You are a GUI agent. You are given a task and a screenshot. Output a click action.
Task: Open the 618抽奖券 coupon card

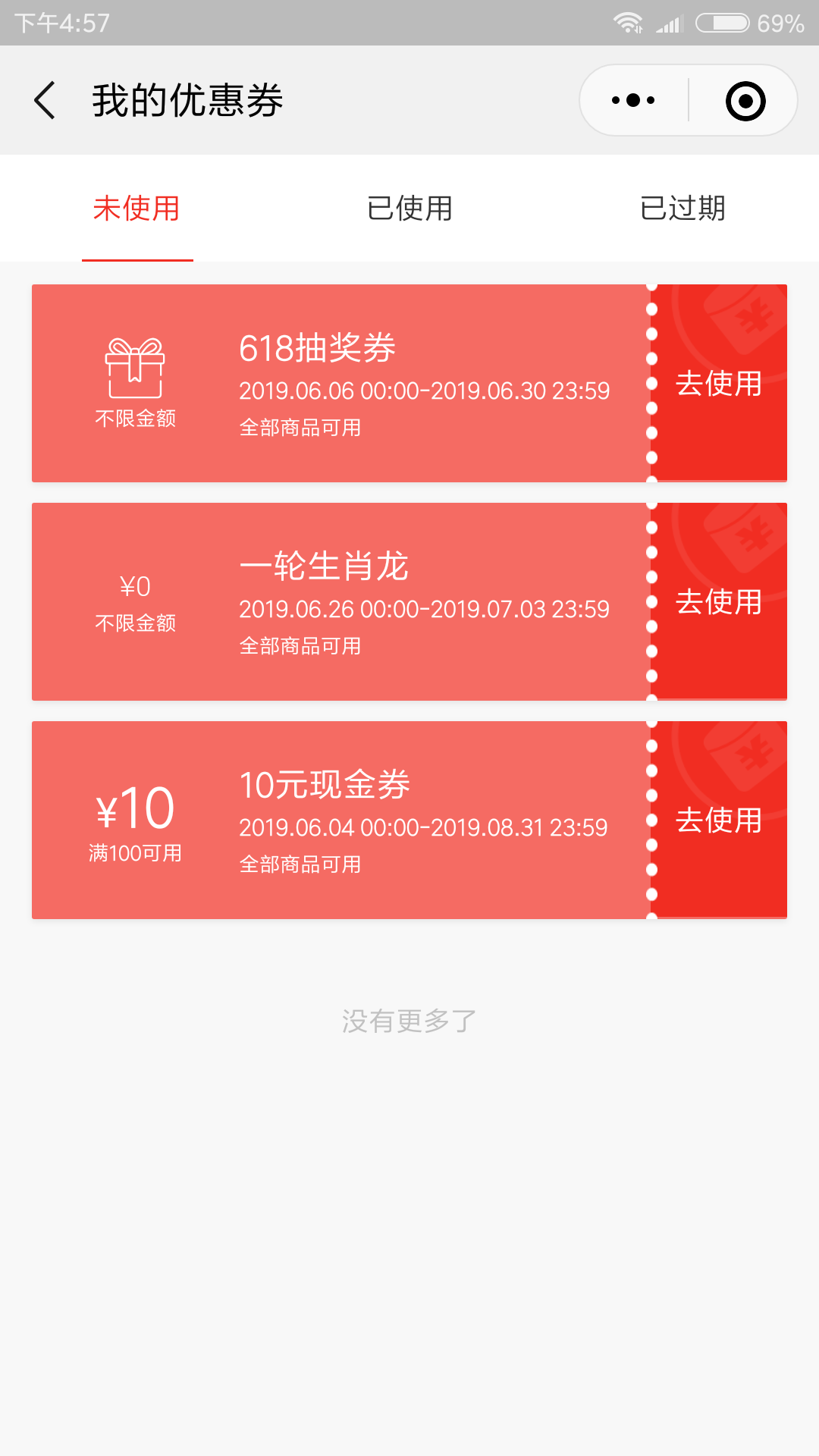341,383
